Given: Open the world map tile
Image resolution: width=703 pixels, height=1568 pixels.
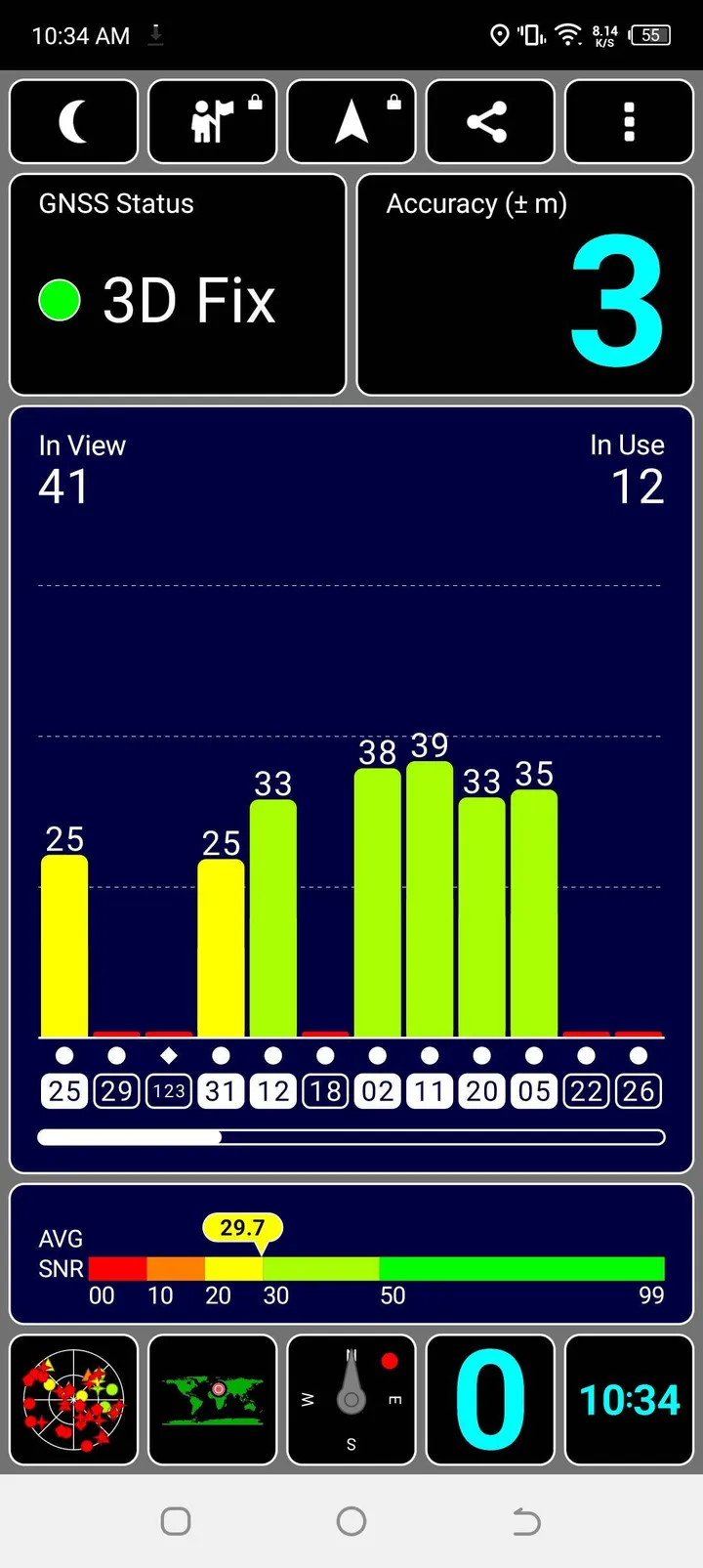Looking at the screenshot, I should click(x=213, y=1400).
